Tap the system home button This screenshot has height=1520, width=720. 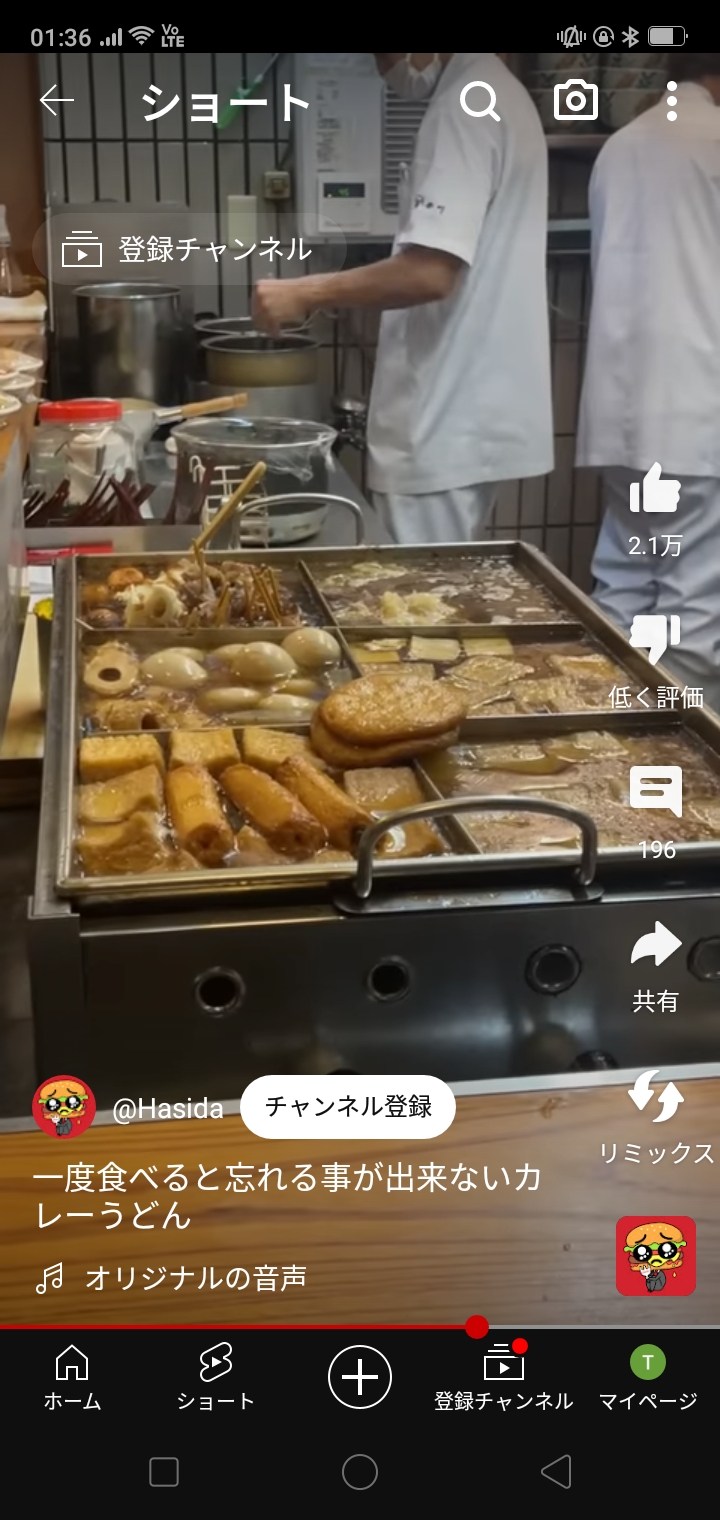point(360,1471)
